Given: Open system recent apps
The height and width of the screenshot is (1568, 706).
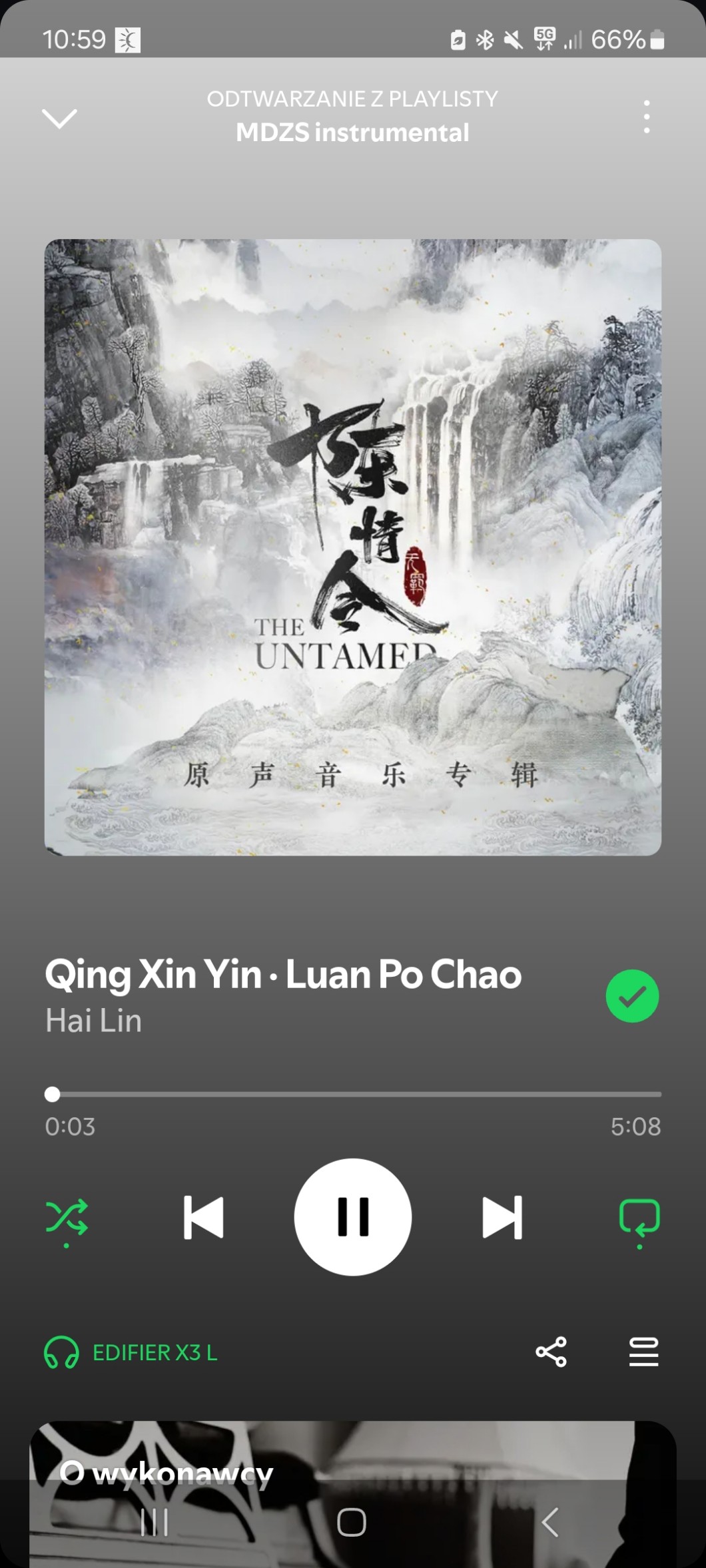Looking at the screenshot, I should [154, 1522].
